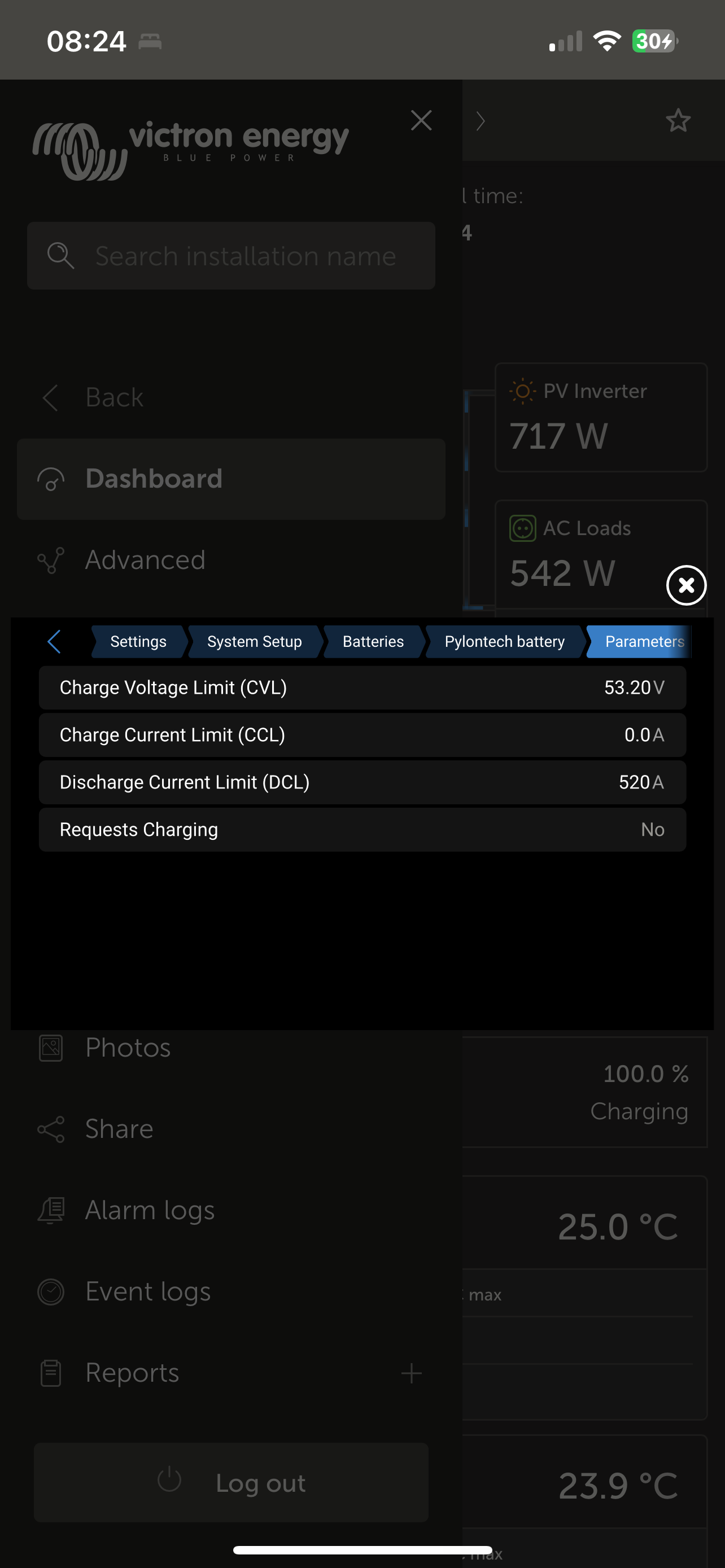725x1568 pixels.
Task: Go back using the blue chevron arrow
Action: (x=54, y=641)
